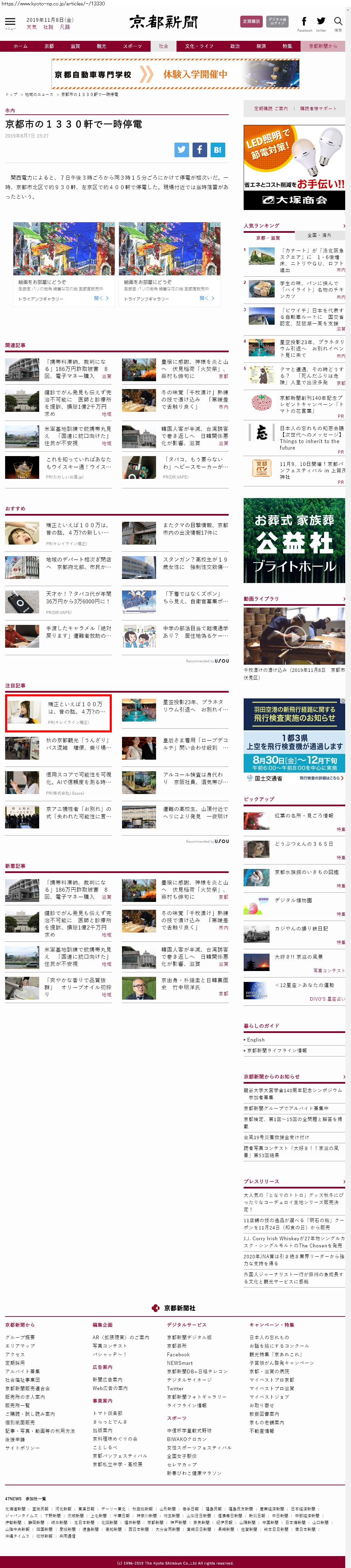Image resolution: width=351 pixels, height=1568 pixels.
Task: Open article 秋の京都観光「うんざり」
Action: (78, 744)
